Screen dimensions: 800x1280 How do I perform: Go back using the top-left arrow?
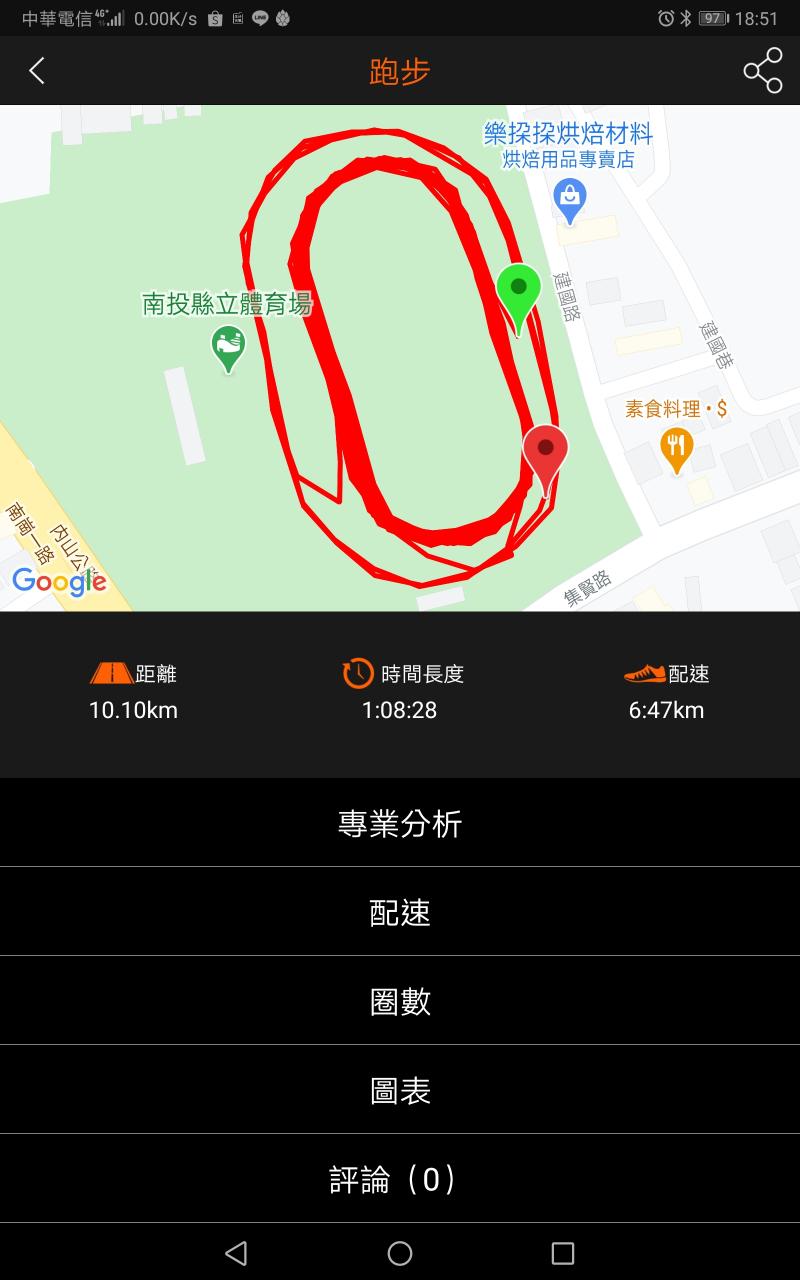(37, 71)
